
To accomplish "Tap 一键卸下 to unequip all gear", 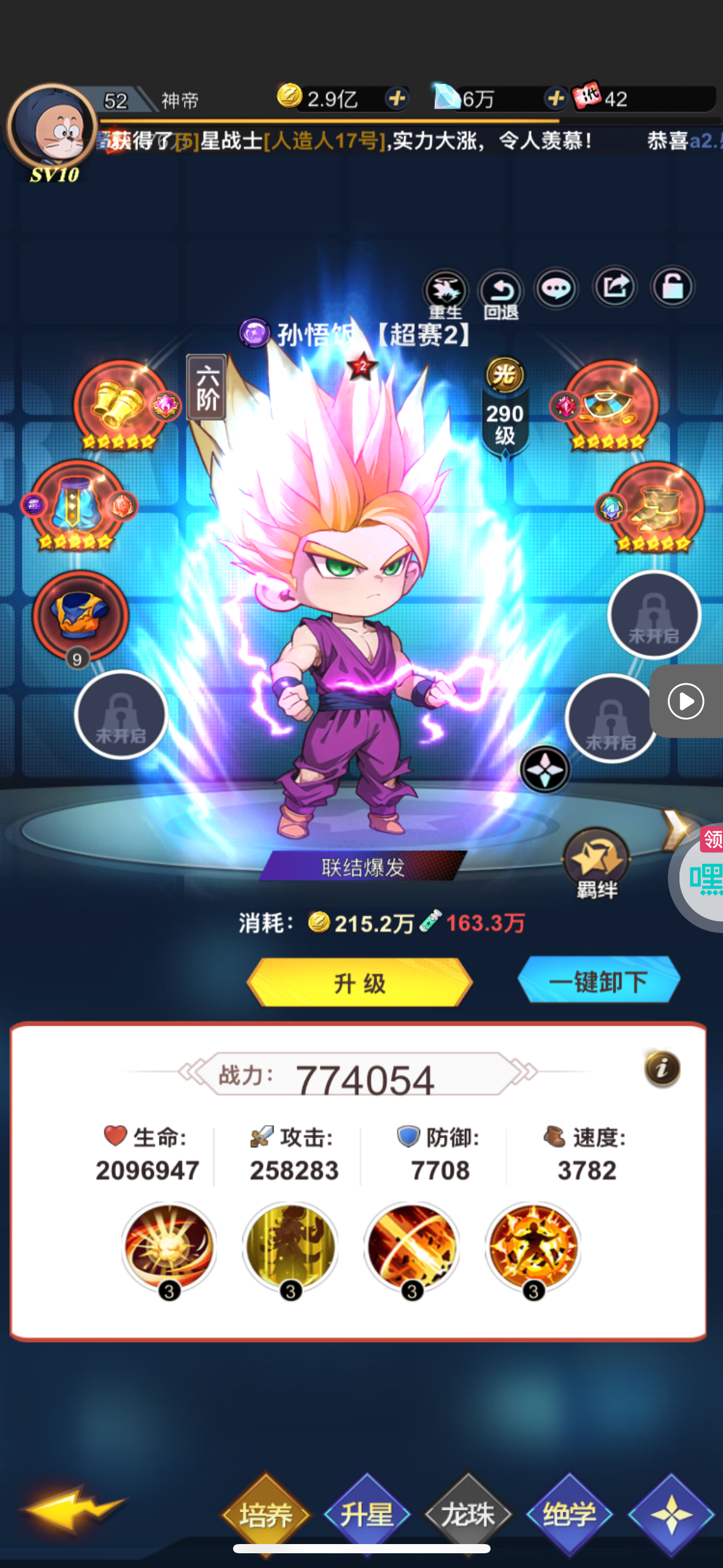I will coord(599,980).
